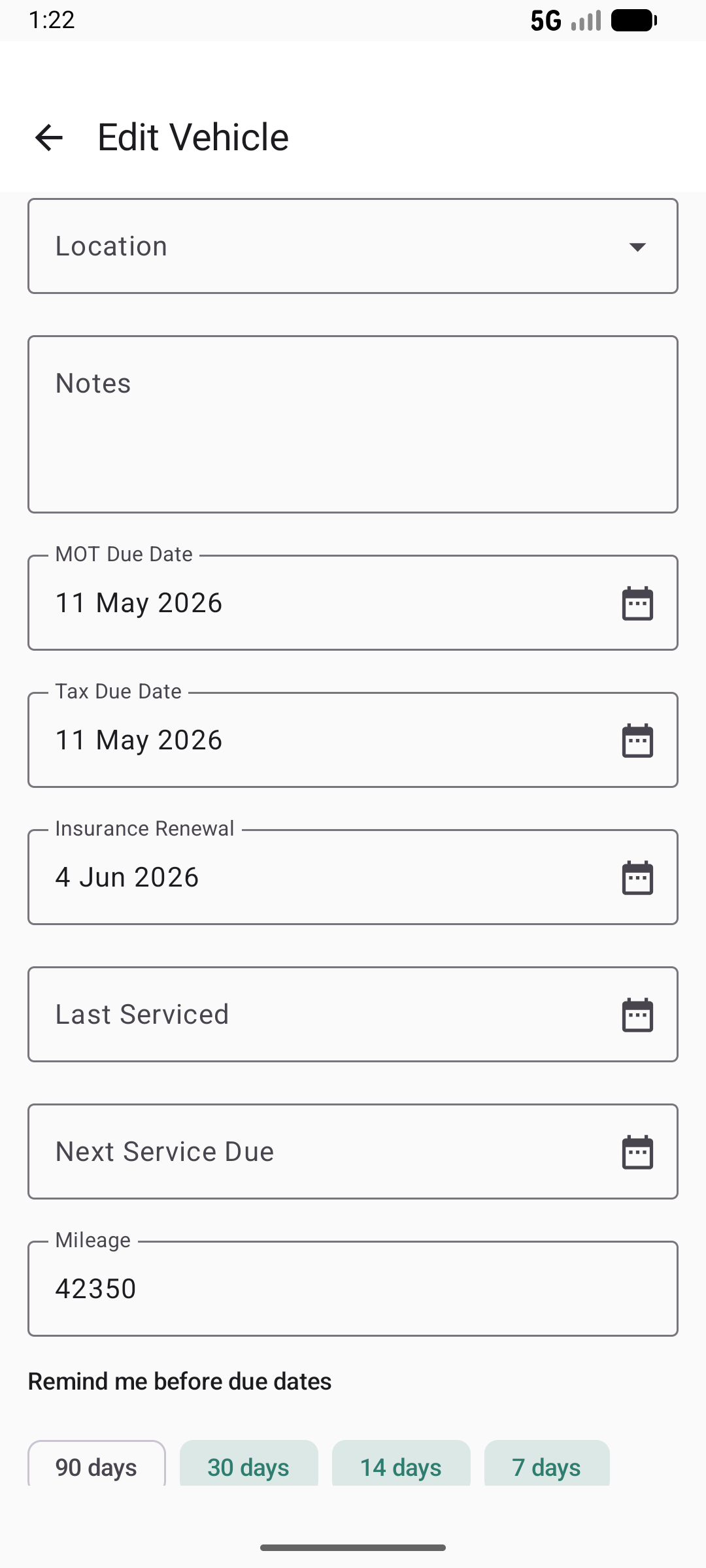Open the MOT Due Date calendar picker
The height and width of the screenshot is (1568, 706).
[637, 602]
